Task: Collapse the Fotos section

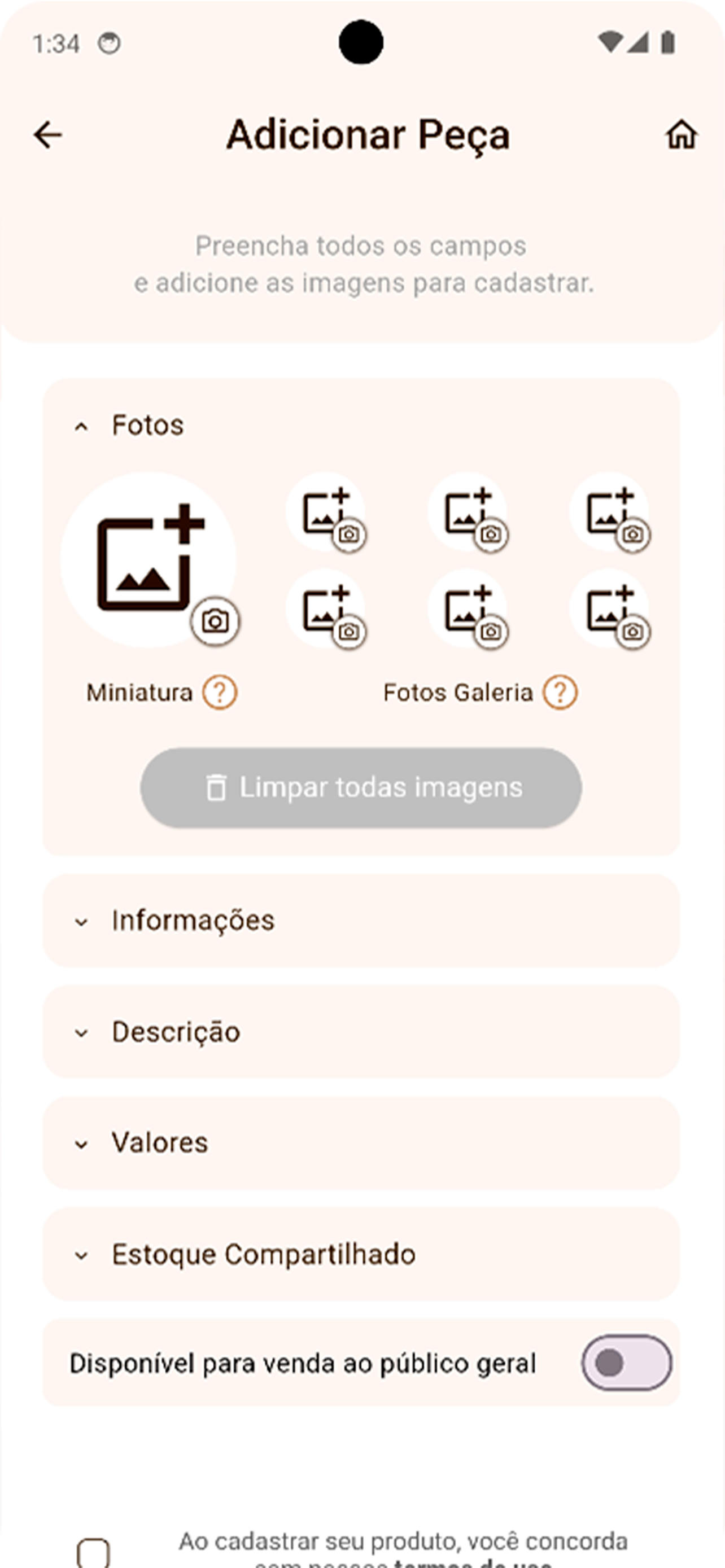Action: click(x=360, y=426)
